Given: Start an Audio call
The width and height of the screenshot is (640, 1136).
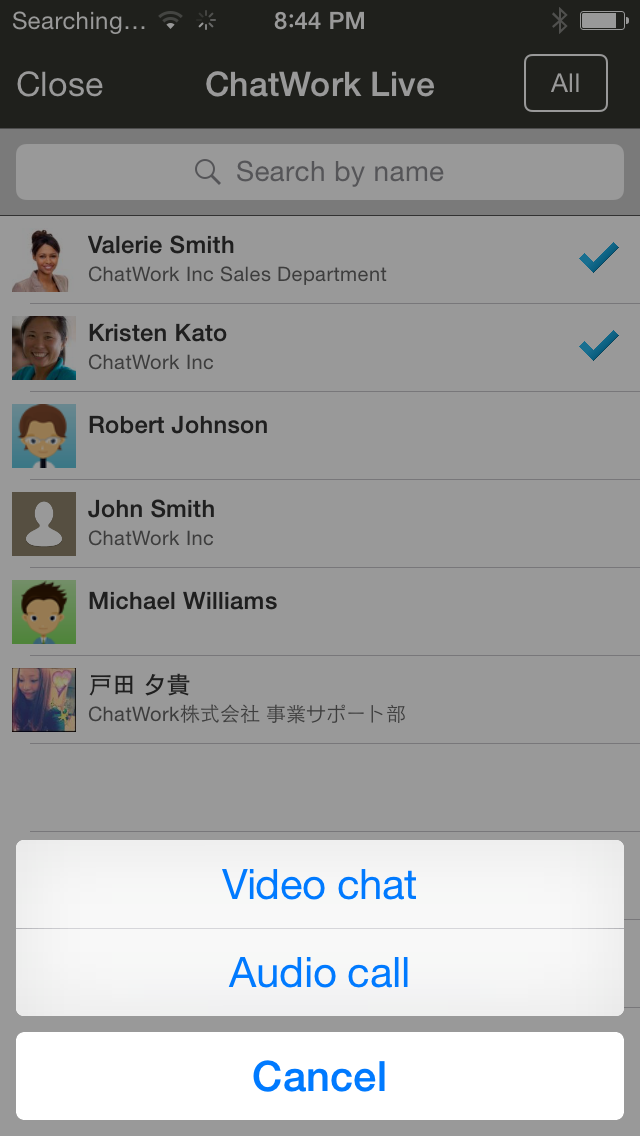Looking at the screenshot, I should [x=320, y=973].
